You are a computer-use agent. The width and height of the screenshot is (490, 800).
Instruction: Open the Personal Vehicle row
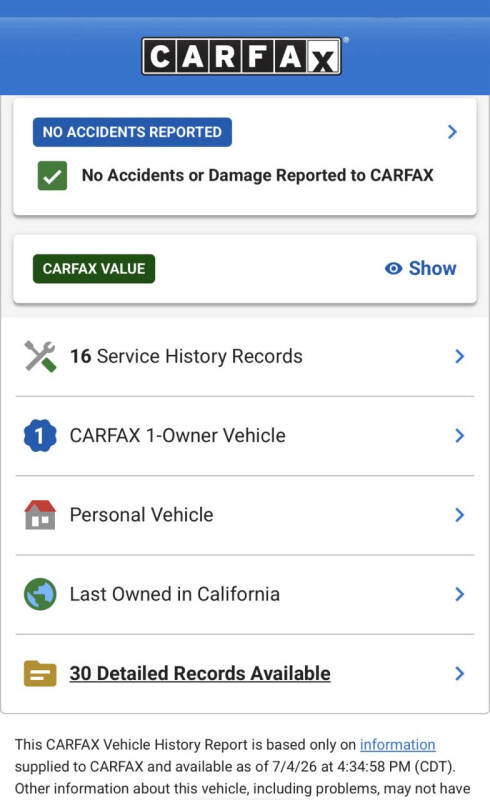[245, 515]
